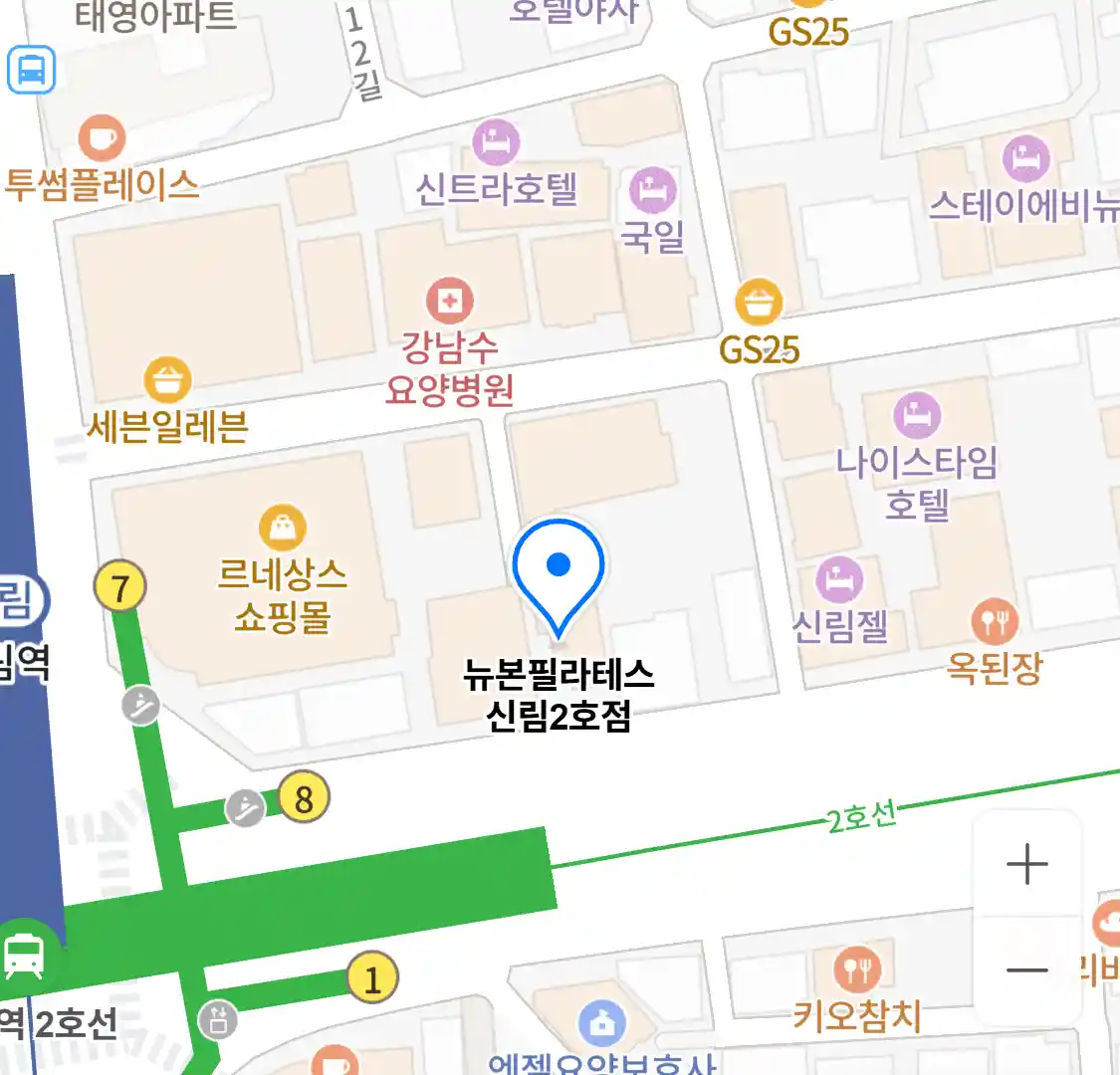
Task: Open the 신트라호텔 lodging marker
Action: pyautogui.click(x=496, y=142)
